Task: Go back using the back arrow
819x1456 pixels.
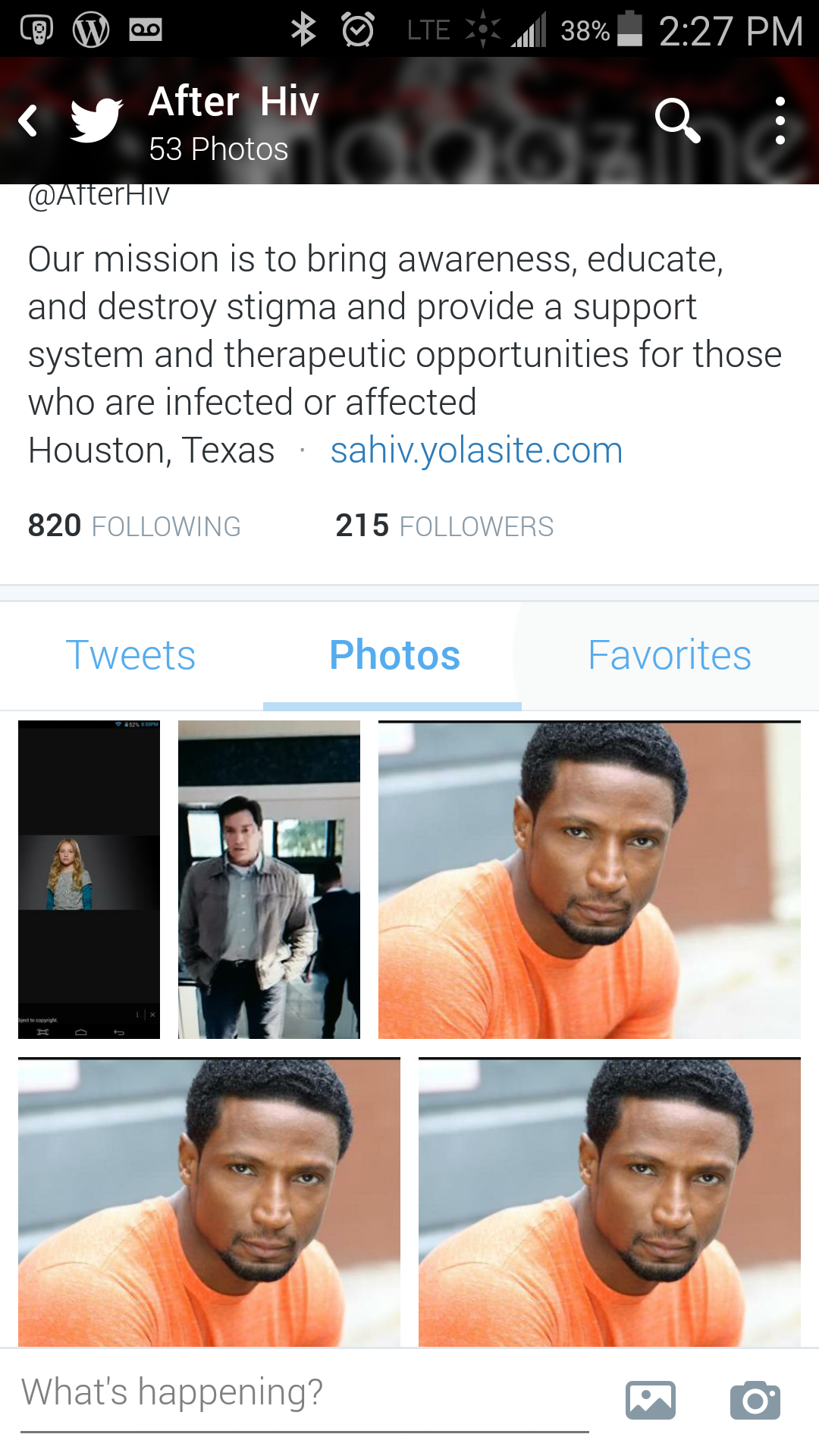Action: point(29,121)
